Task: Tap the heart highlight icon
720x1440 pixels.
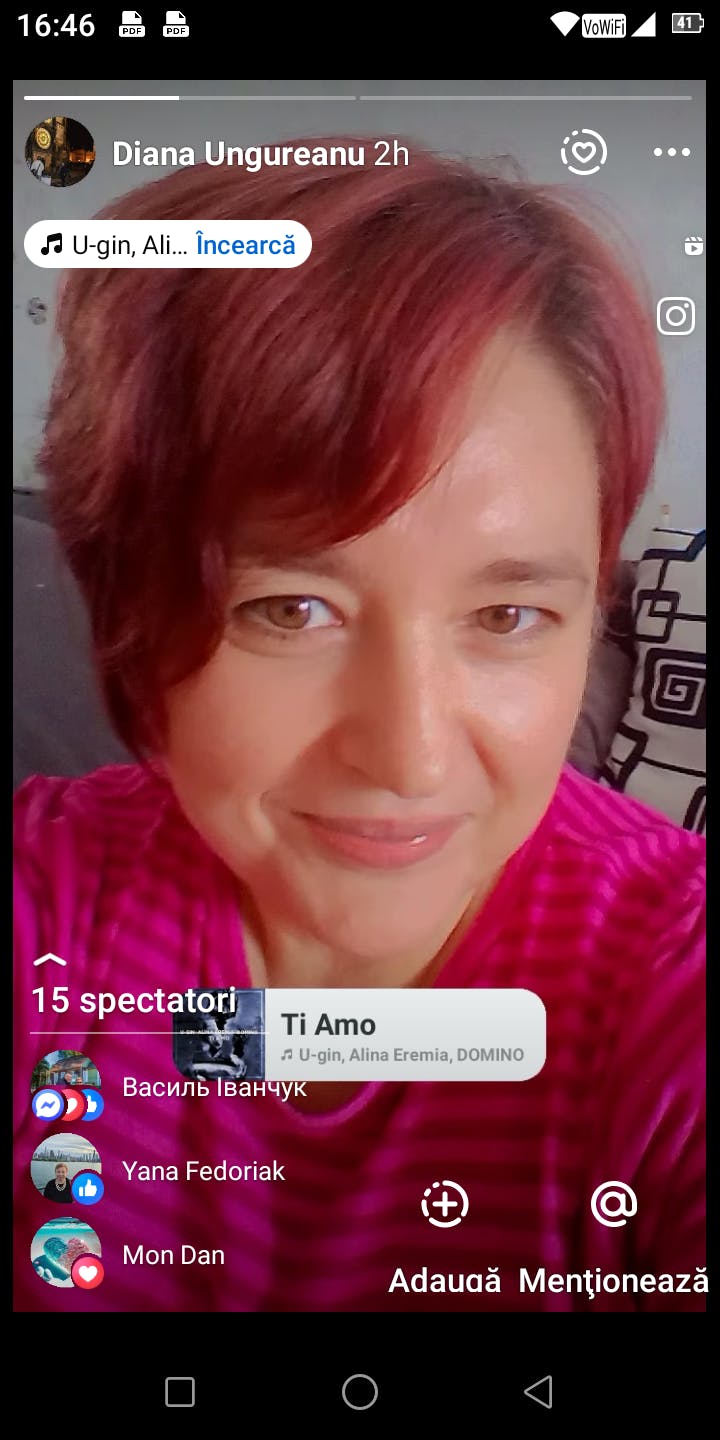Action: point(584,152)
